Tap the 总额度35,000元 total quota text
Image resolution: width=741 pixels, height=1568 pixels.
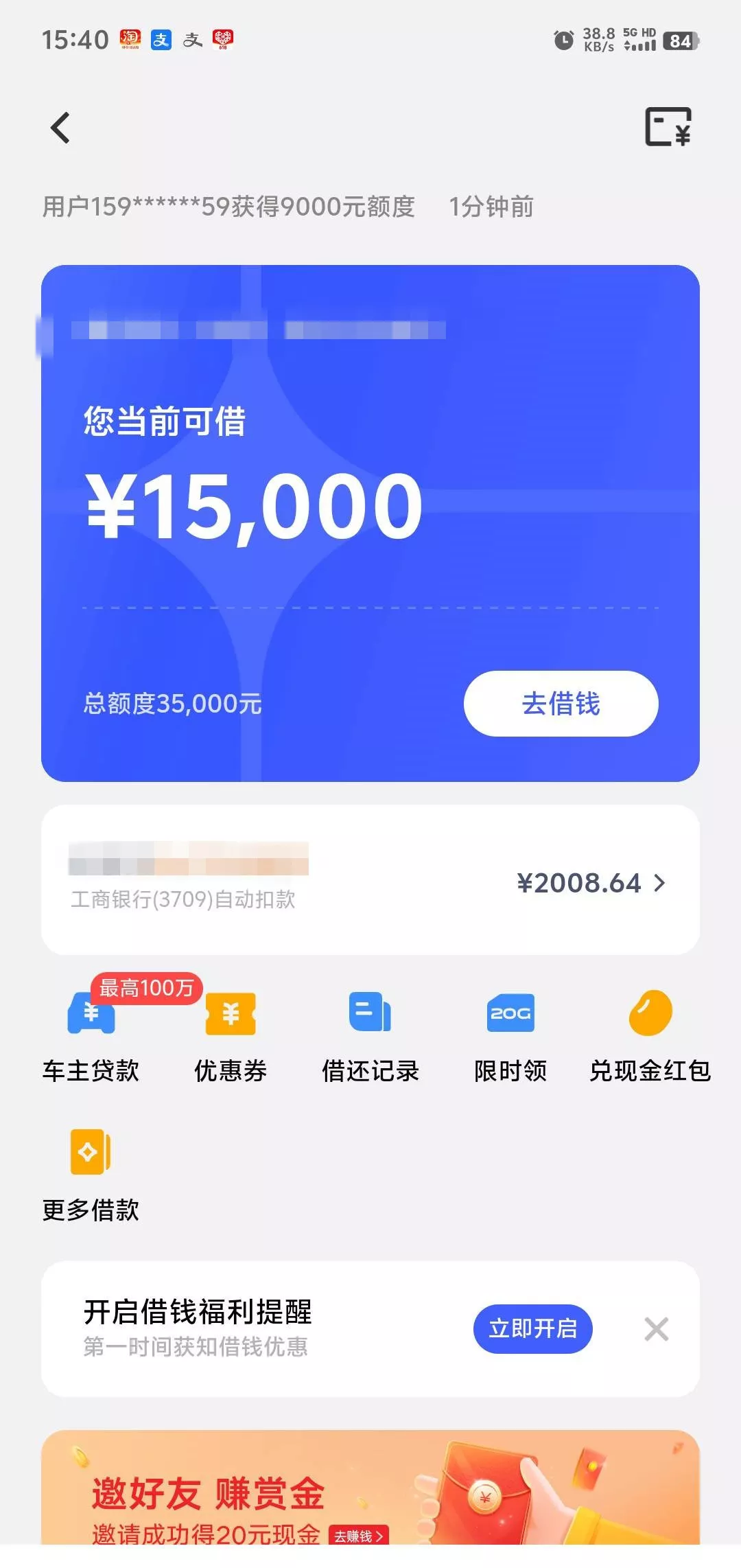[174, 702]
